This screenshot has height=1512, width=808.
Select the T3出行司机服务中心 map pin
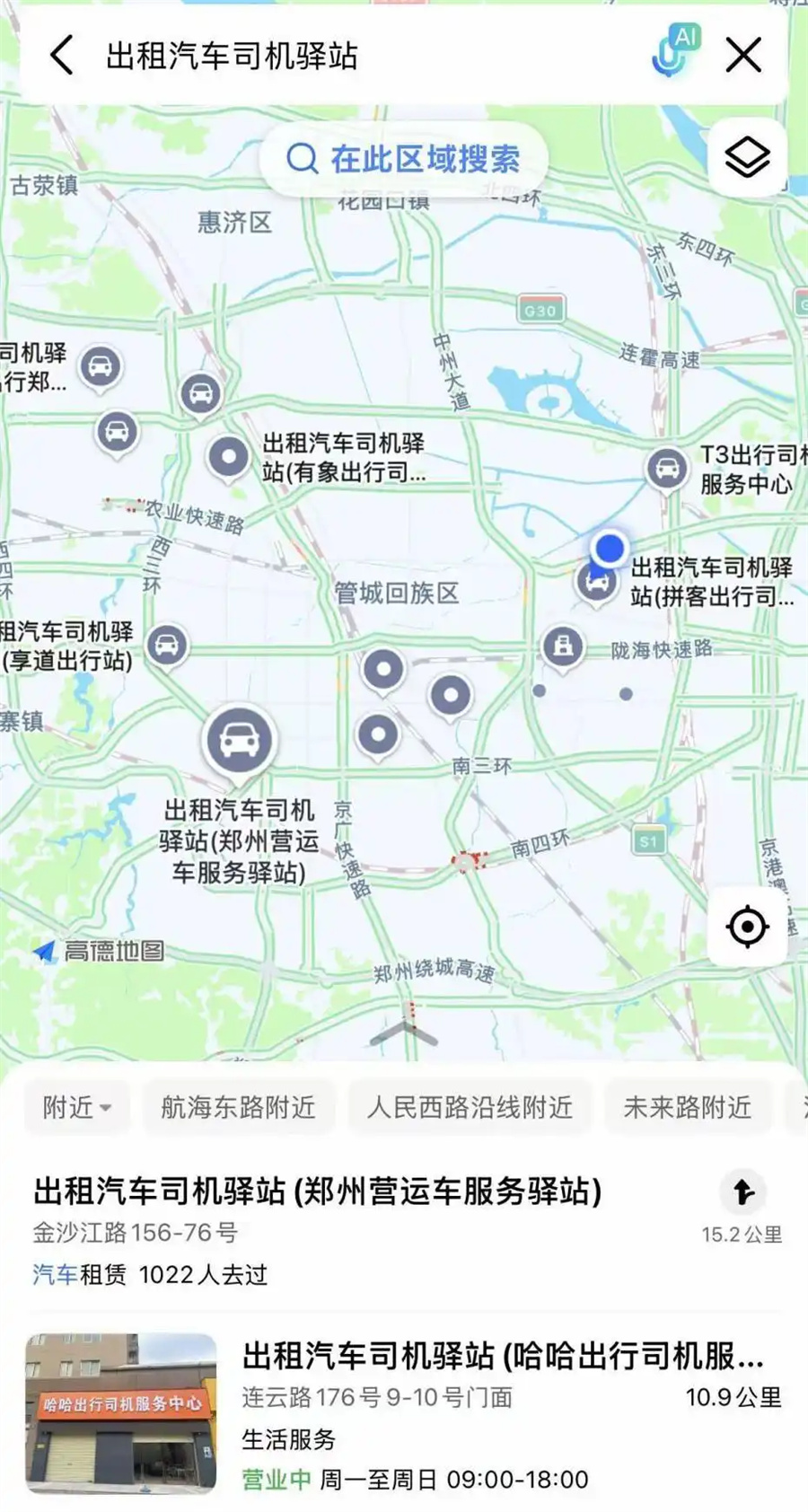(665, 466)
